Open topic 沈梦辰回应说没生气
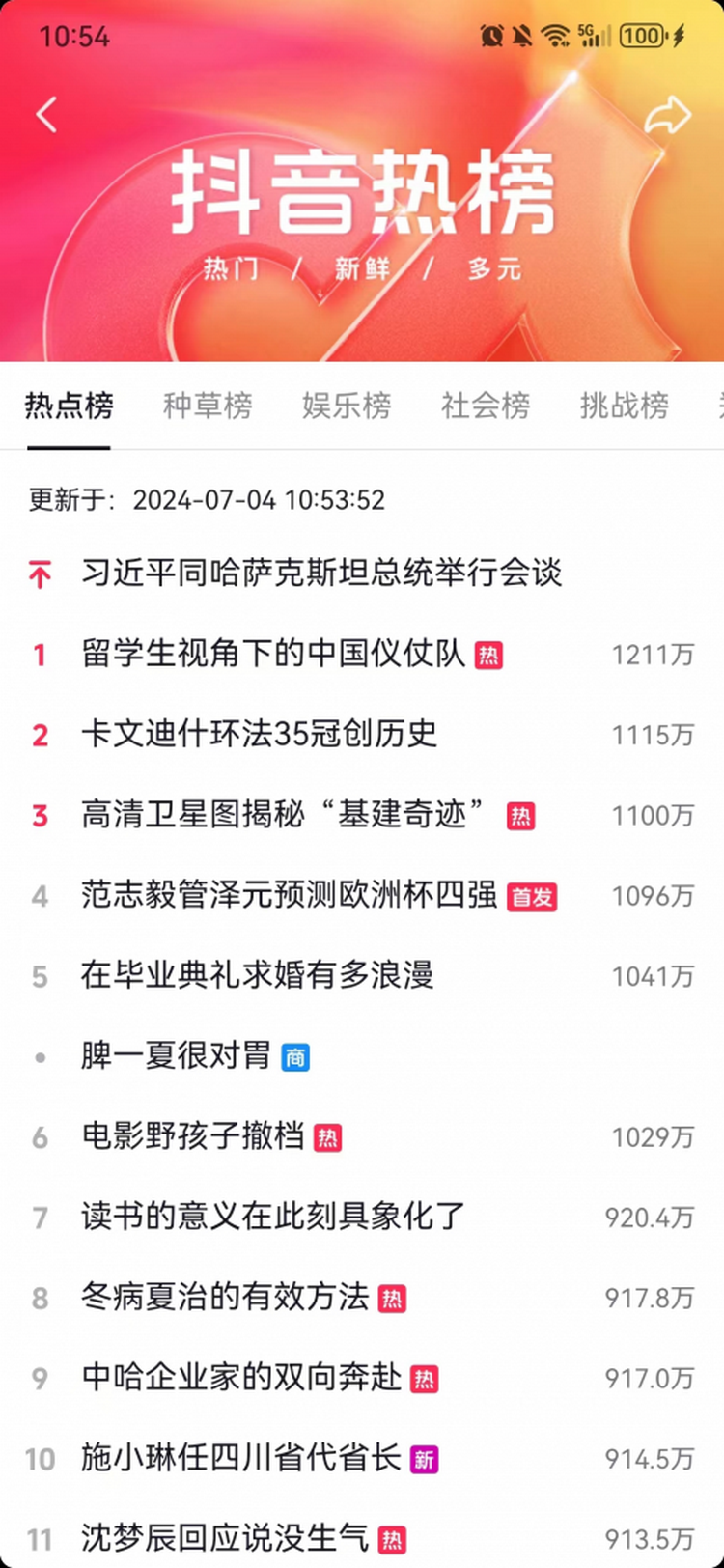The height and width of the screenshot is (1568, 724). (x=225, y=1538)
